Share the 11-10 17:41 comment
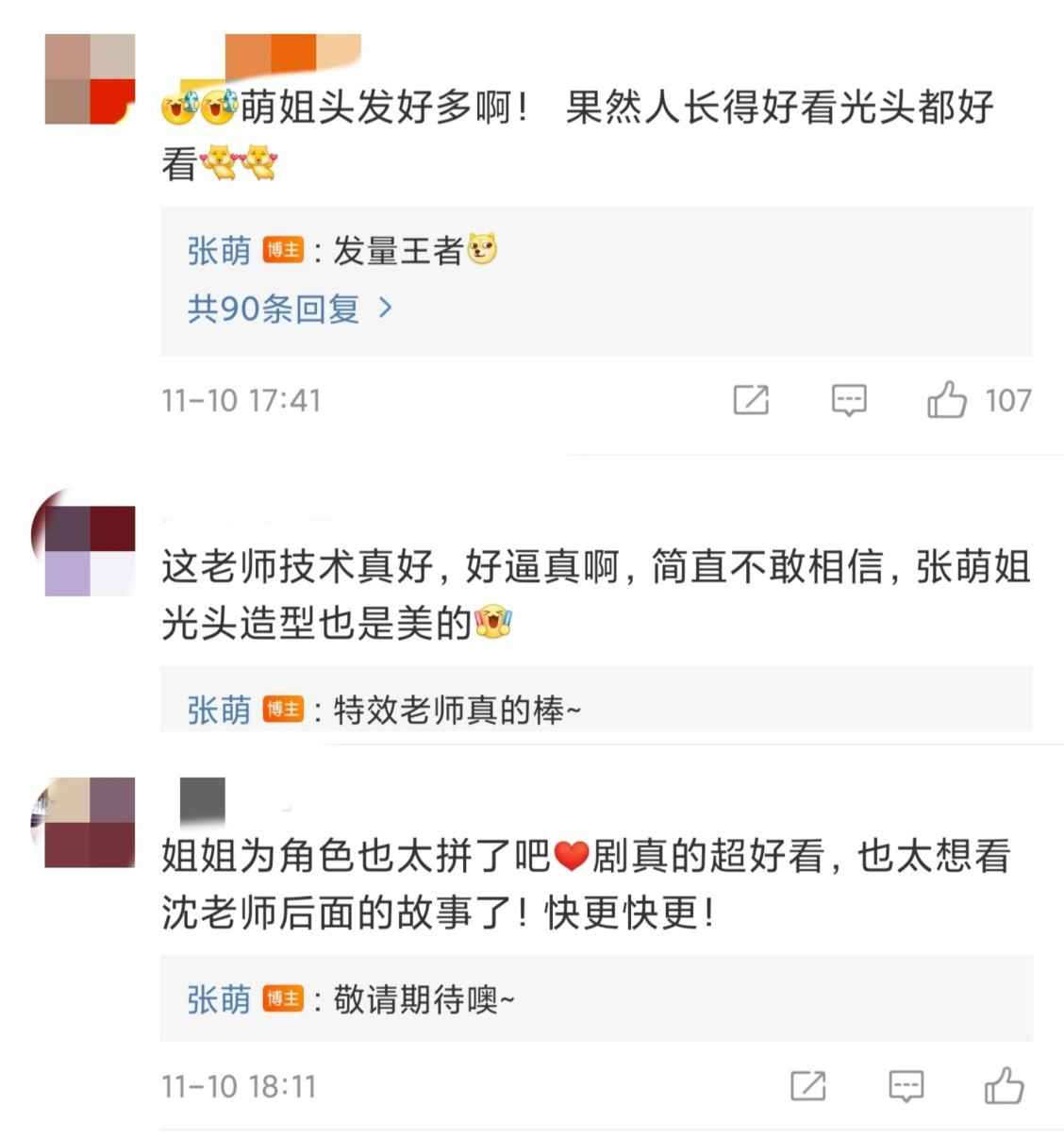The image size is (1064, 1139). 751,400
